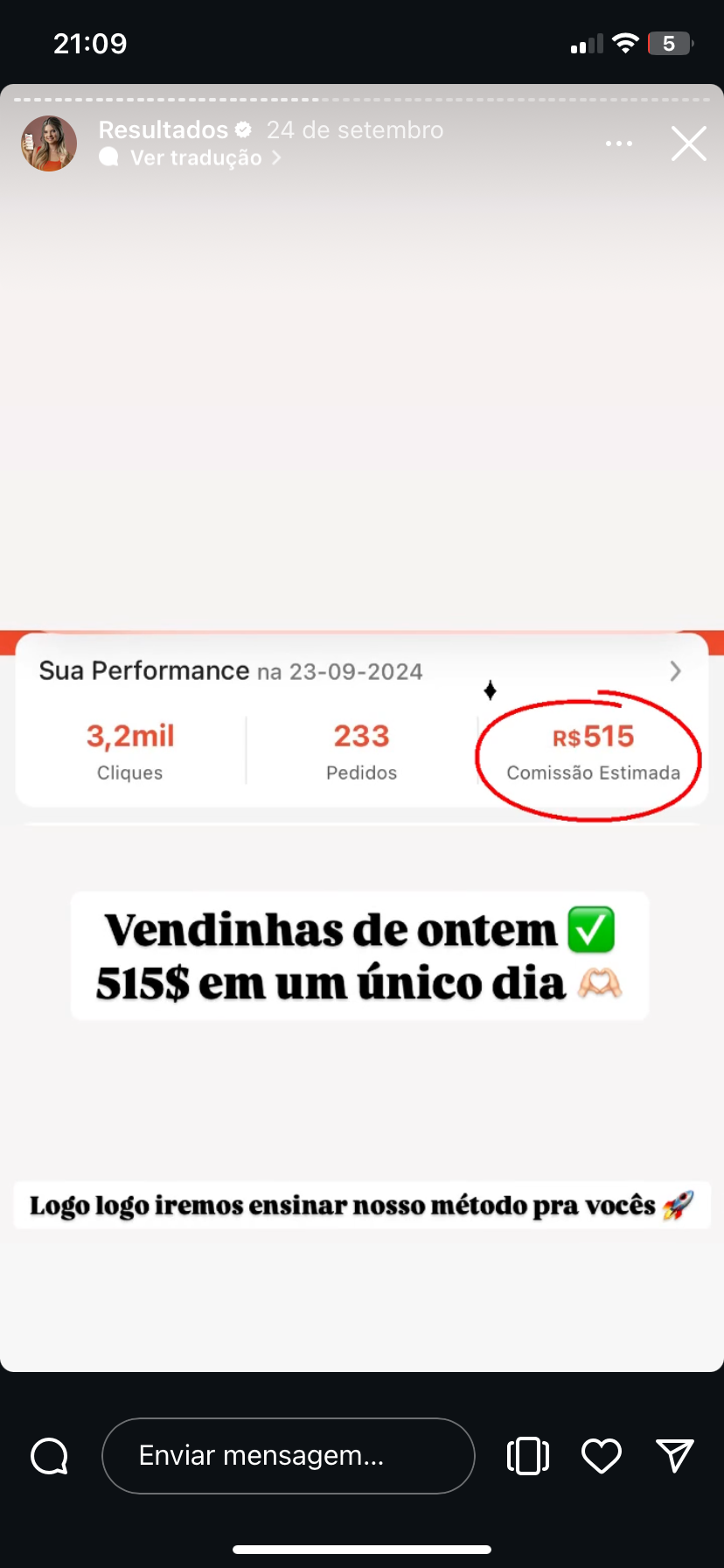Open the chat bubble icon beside message field

click(50, 1456)
